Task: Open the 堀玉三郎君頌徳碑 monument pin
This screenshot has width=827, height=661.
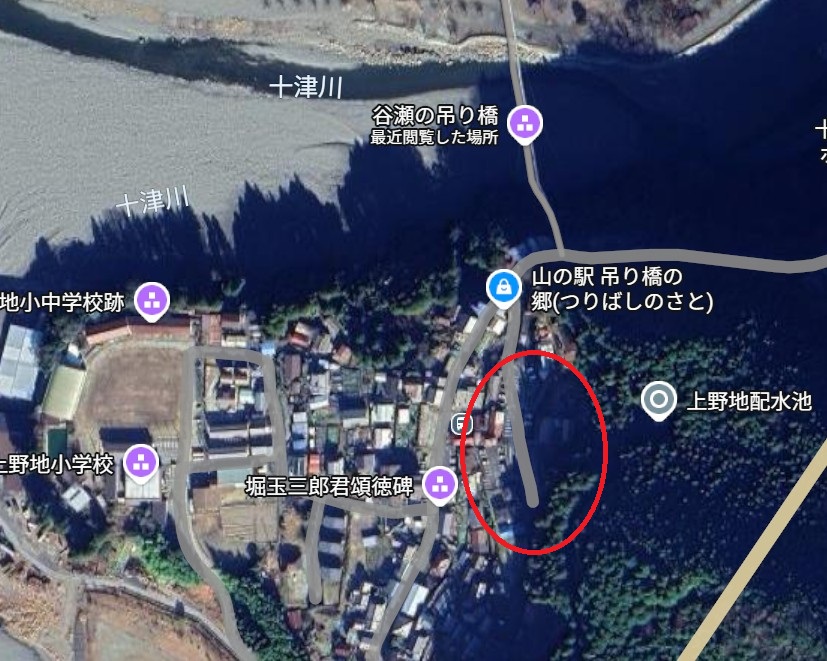Action: coord(438,486)
